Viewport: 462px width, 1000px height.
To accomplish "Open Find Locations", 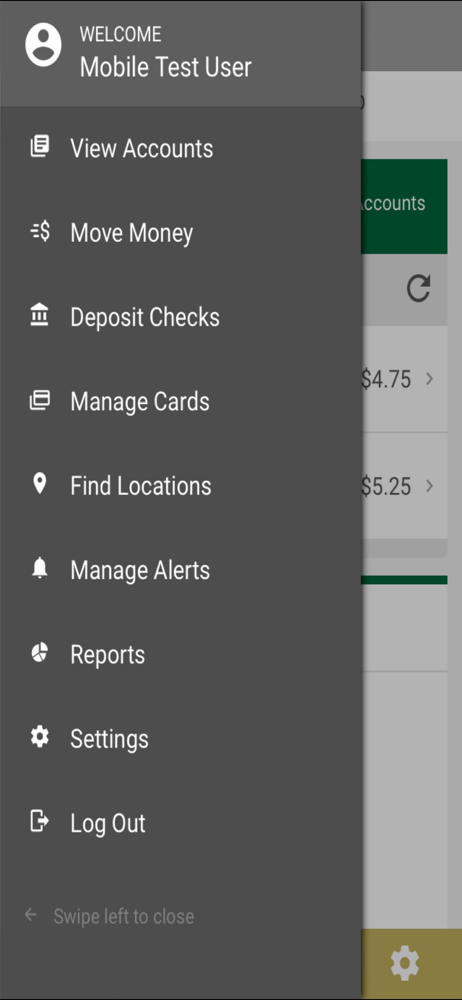I will point(181,486).
